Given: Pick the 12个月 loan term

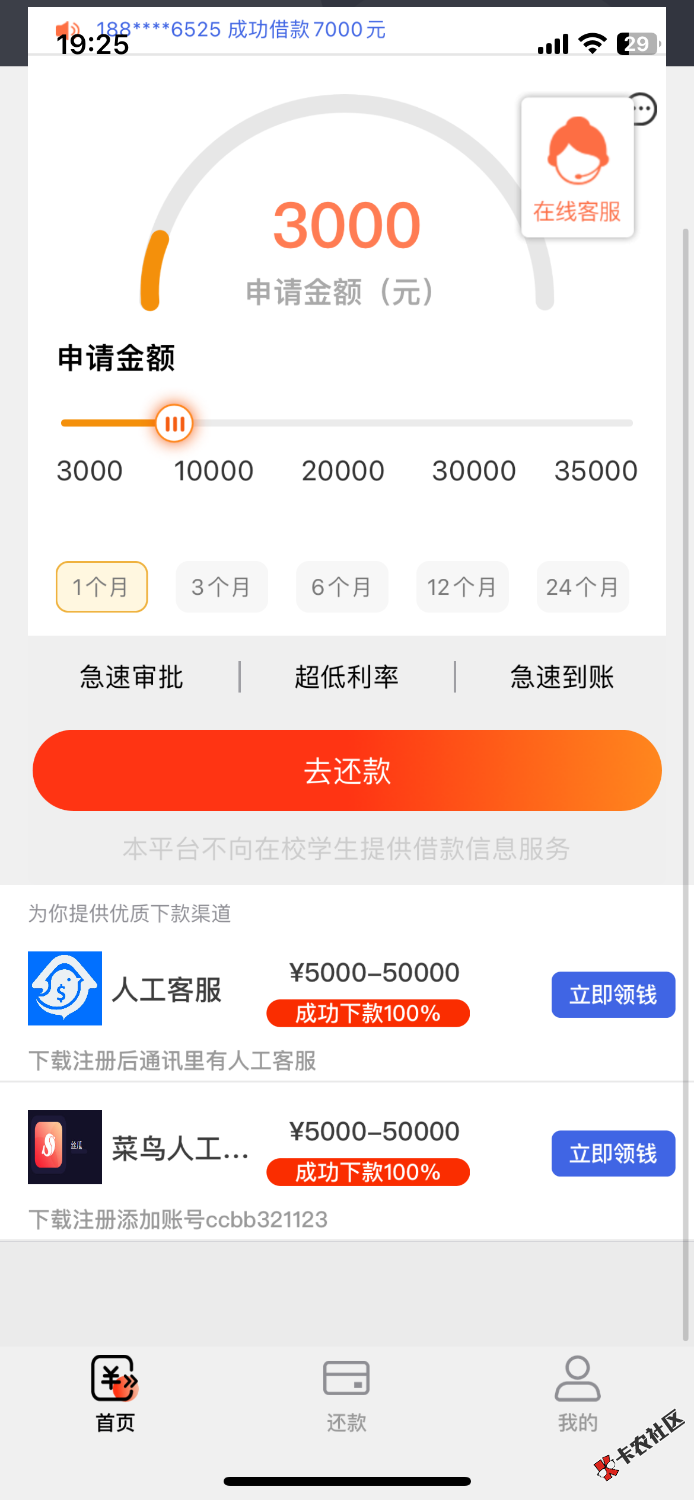Looking at the screenshot, I should pos(462,587).
